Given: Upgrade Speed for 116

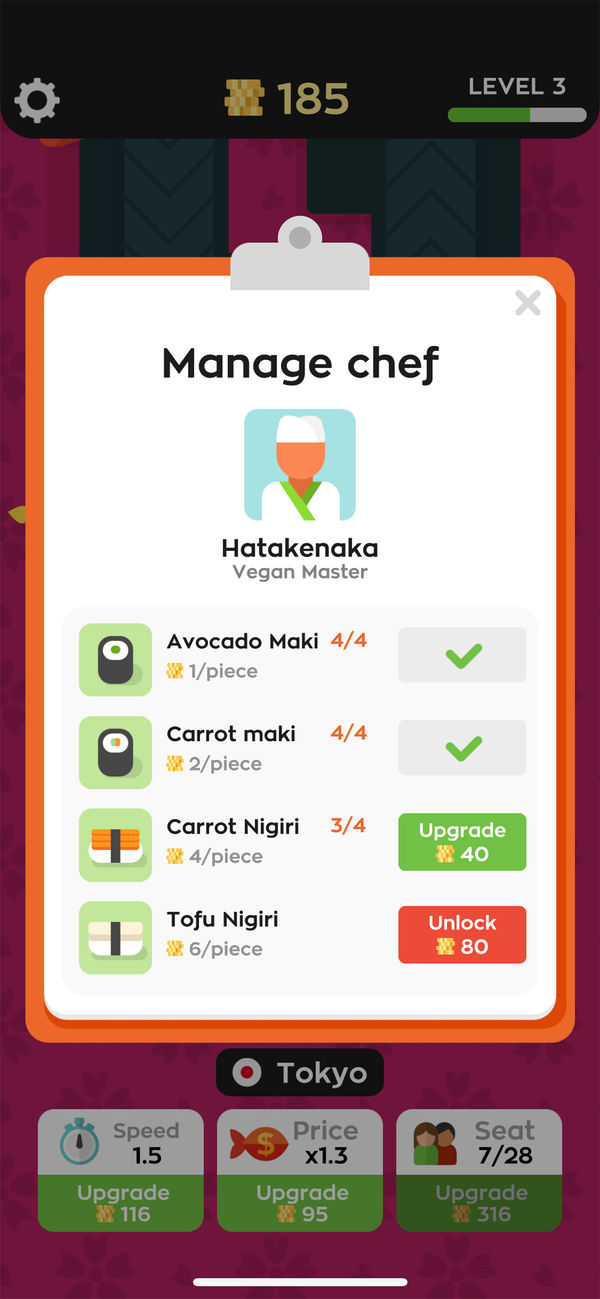Looking at the screenshot, I should click(120, 1203).
